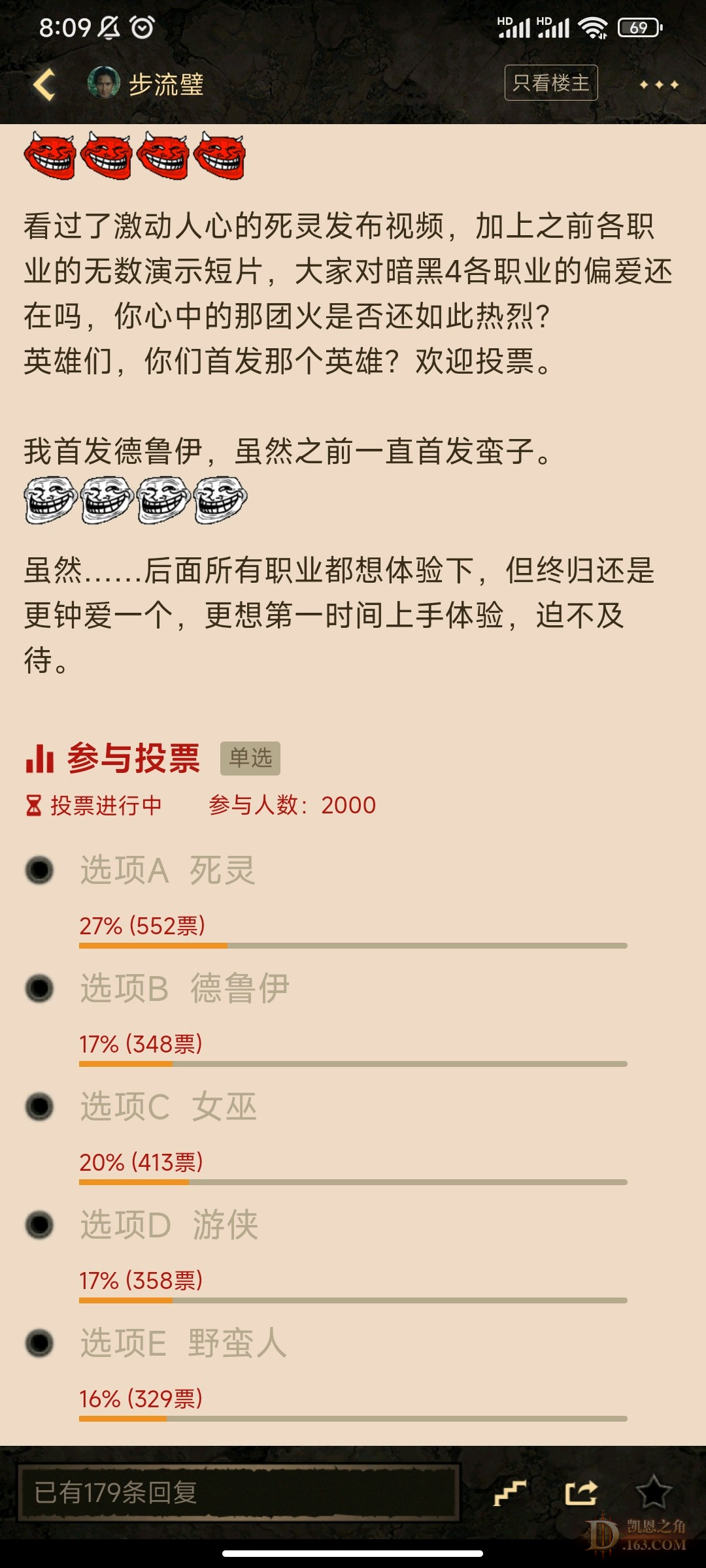Open 步流璧's profile avatar
The height and width of the screenshot is (1568, 706).
104,83
